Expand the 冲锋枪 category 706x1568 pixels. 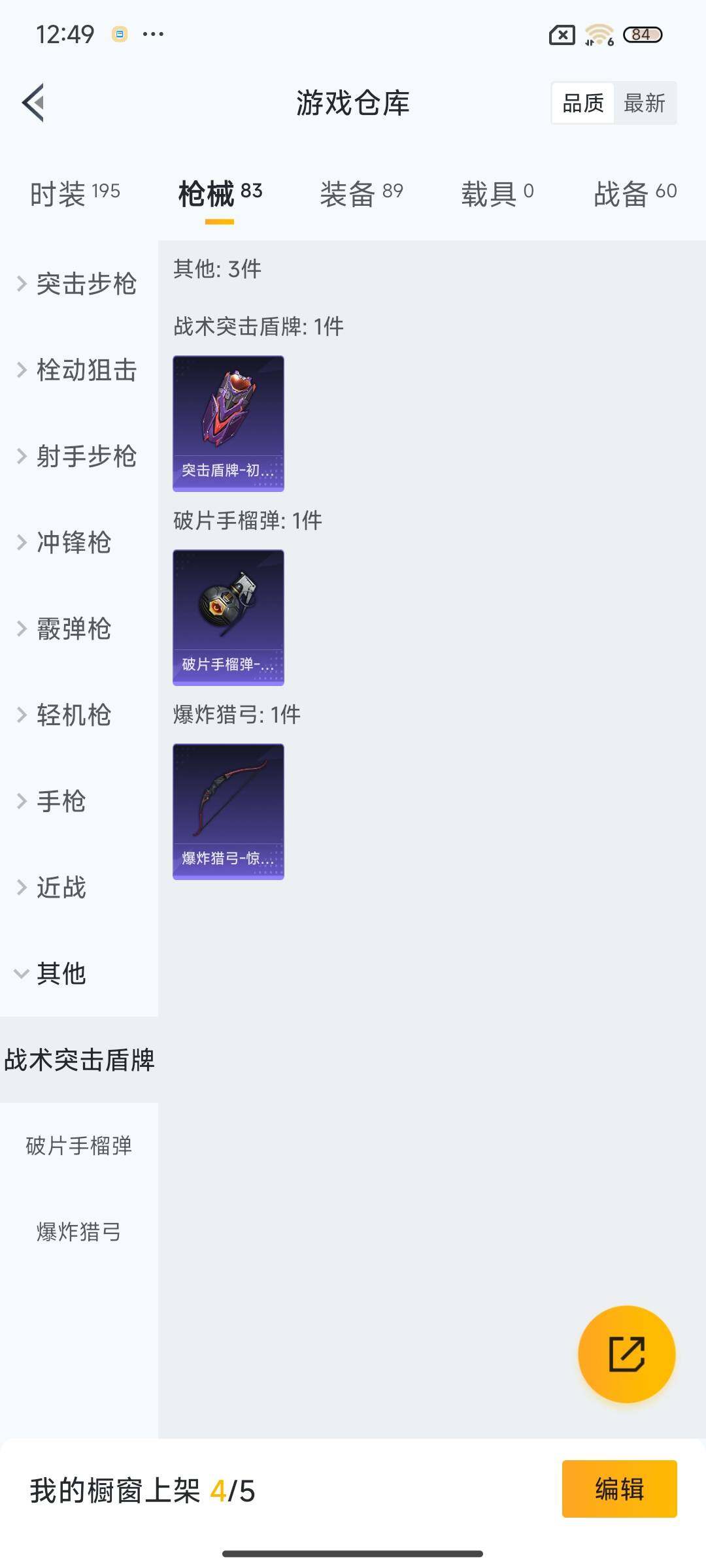(x=65, y=542)
